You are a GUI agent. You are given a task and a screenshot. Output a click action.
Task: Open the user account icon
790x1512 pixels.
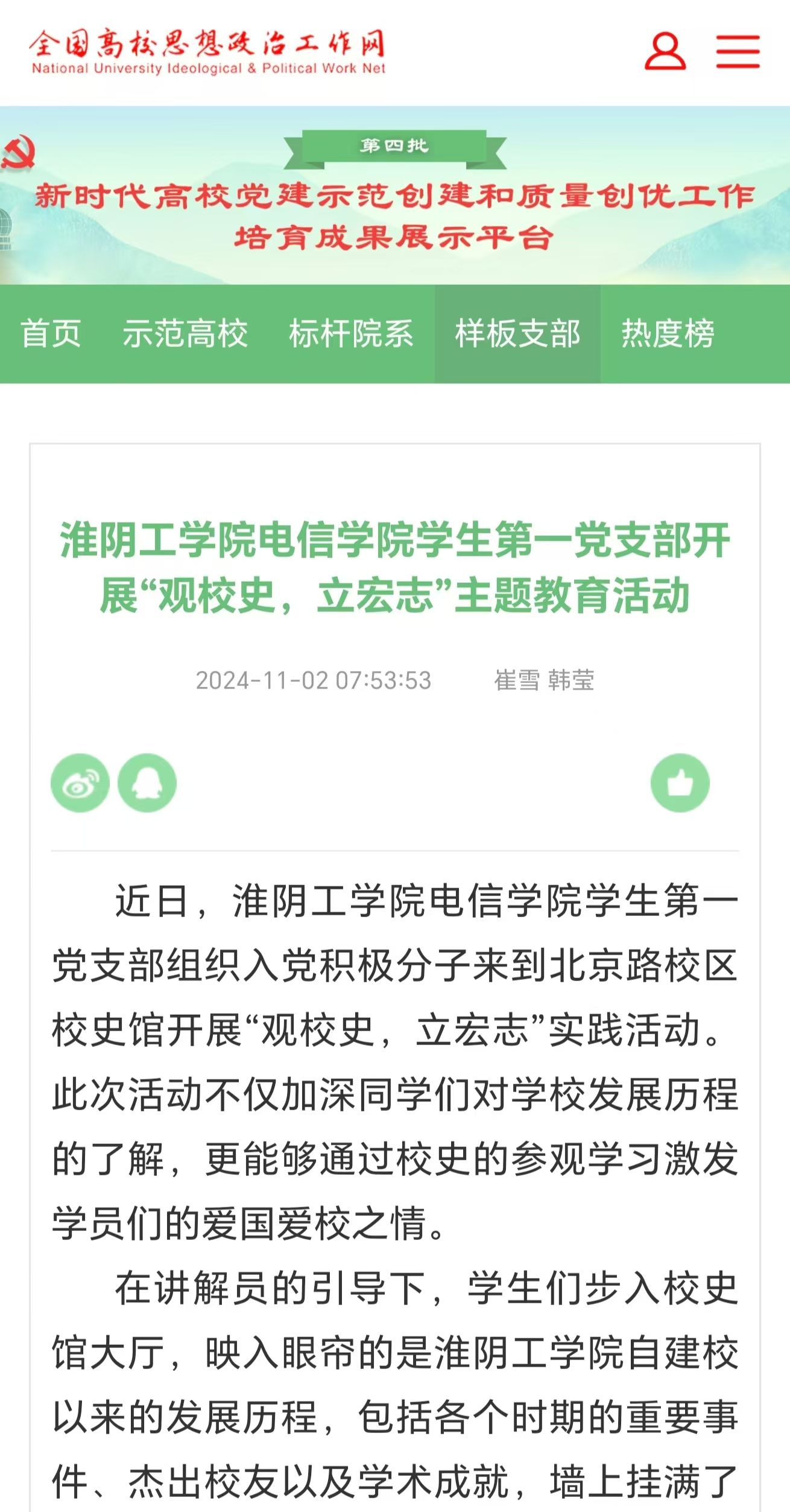[x=665, y=52]
